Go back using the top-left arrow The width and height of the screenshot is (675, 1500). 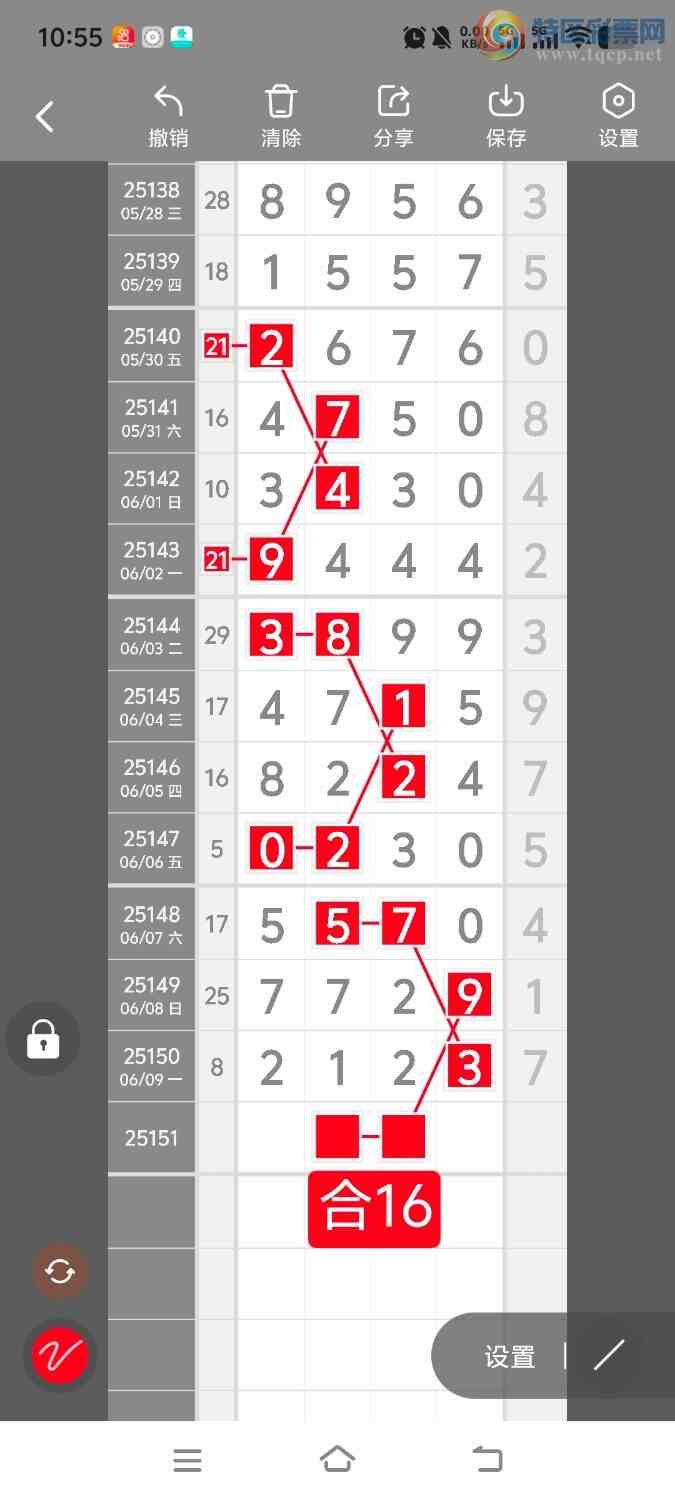point(45,117)
